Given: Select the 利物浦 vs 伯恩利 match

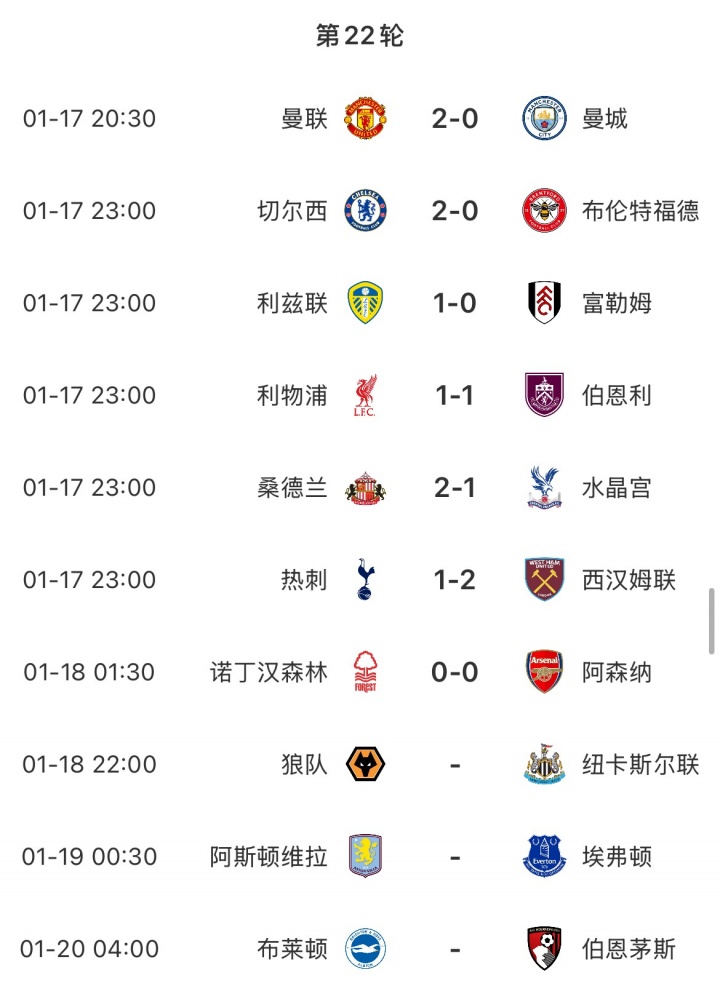Looking at the screenshot, I should (455, 395).
